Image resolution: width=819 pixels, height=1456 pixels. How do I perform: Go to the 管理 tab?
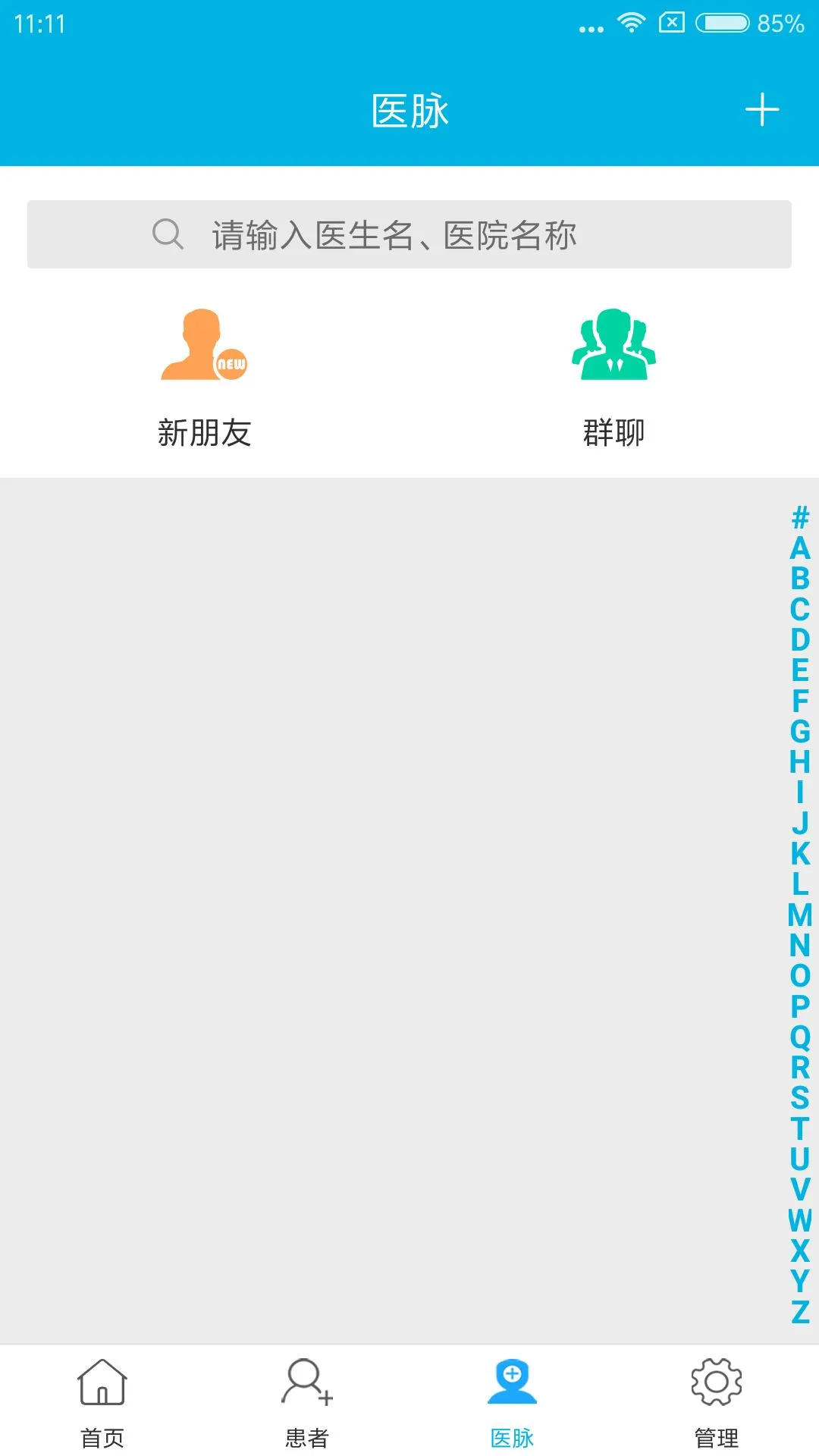(x=716, y=1401)
